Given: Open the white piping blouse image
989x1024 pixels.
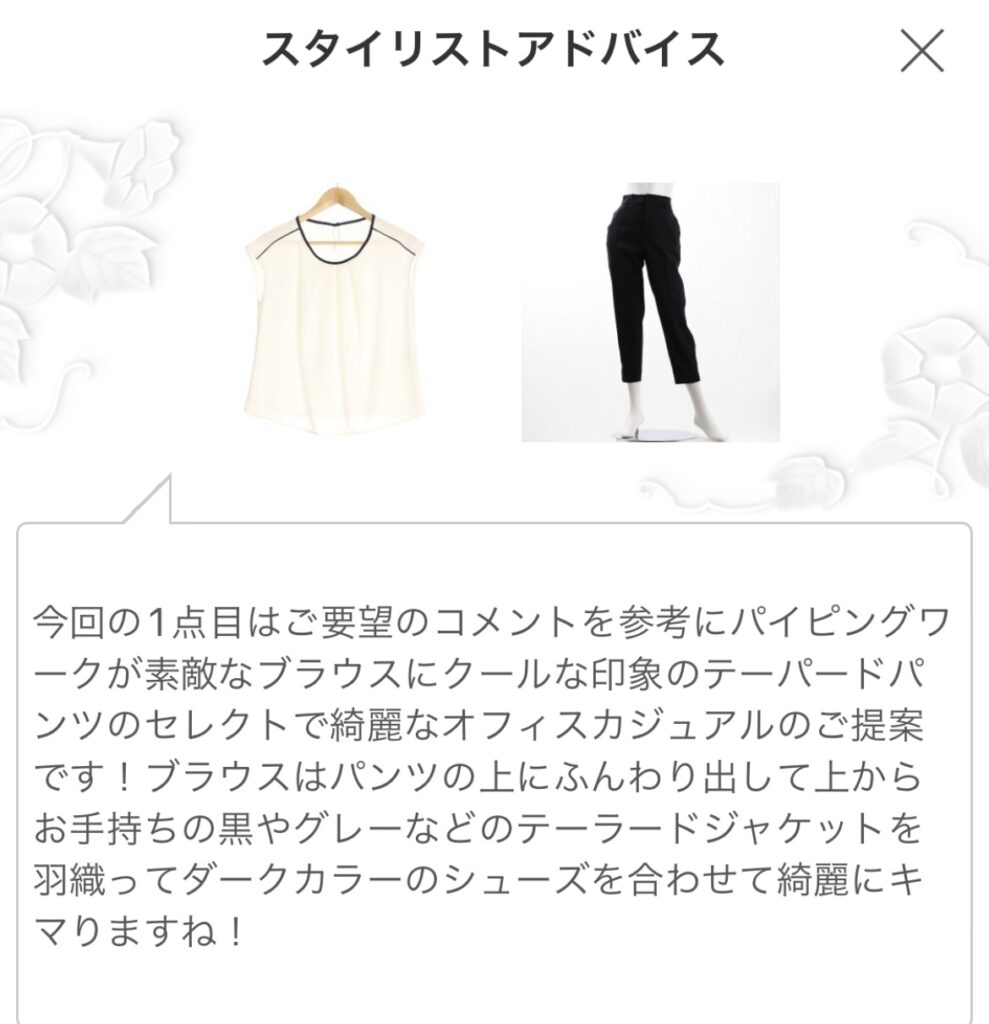Looking at the screenshot, I should (x=335, y=312).
